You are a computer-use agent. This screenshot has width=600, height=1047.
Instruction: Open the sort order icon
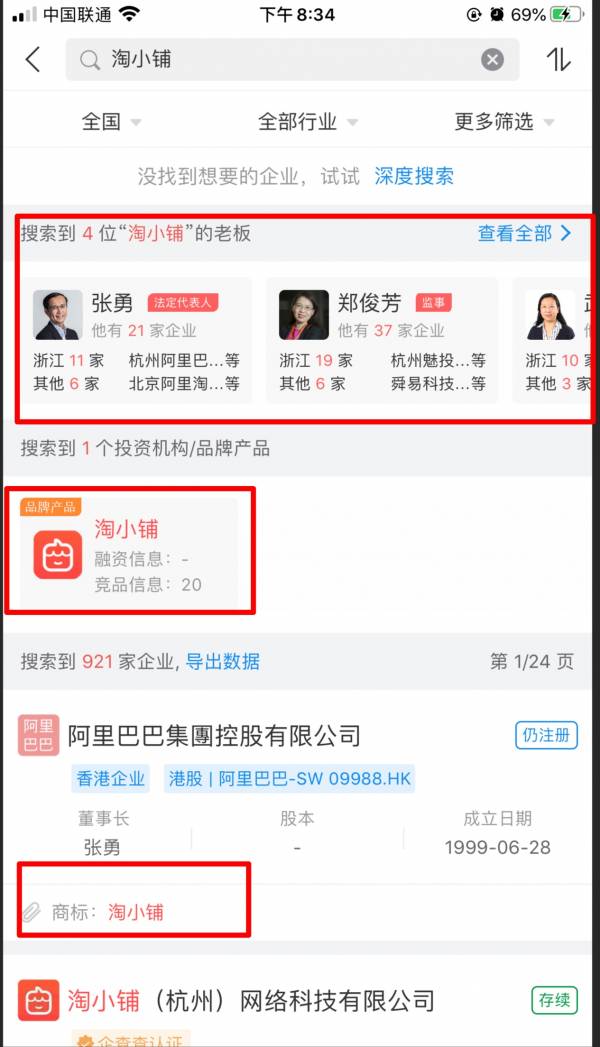click(x=558, y=59)
